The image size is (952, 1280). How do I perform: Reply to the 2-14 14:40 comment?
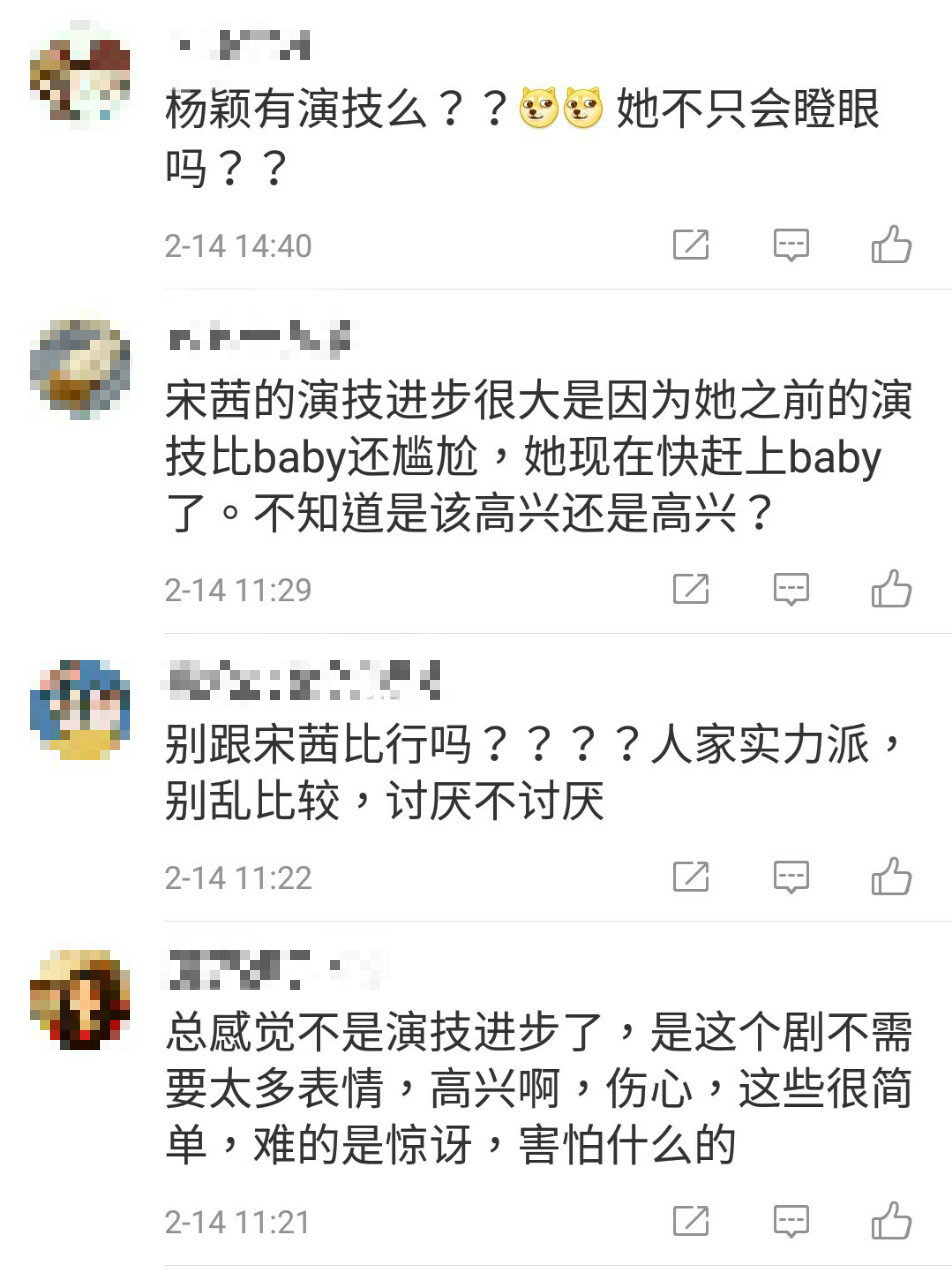pos(791,245)
